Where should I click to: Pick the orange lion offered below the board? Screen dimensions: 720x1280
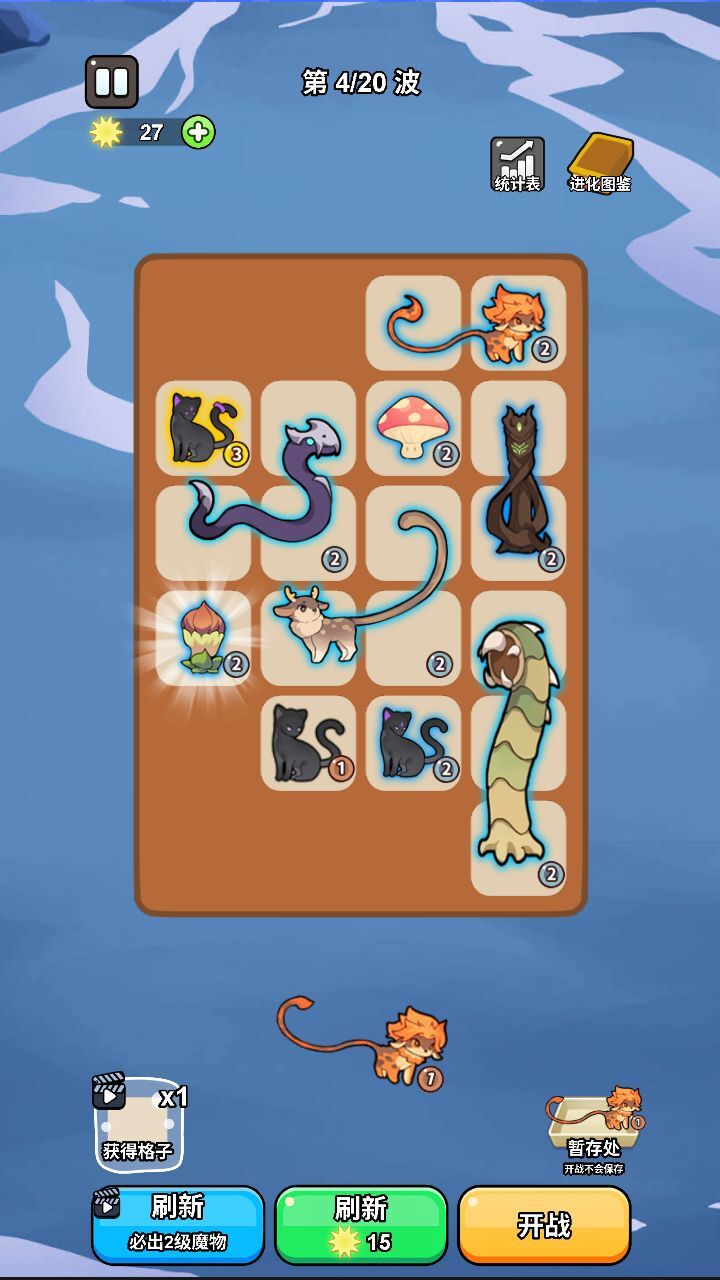pyautogui.click(x=412, y=1045)
